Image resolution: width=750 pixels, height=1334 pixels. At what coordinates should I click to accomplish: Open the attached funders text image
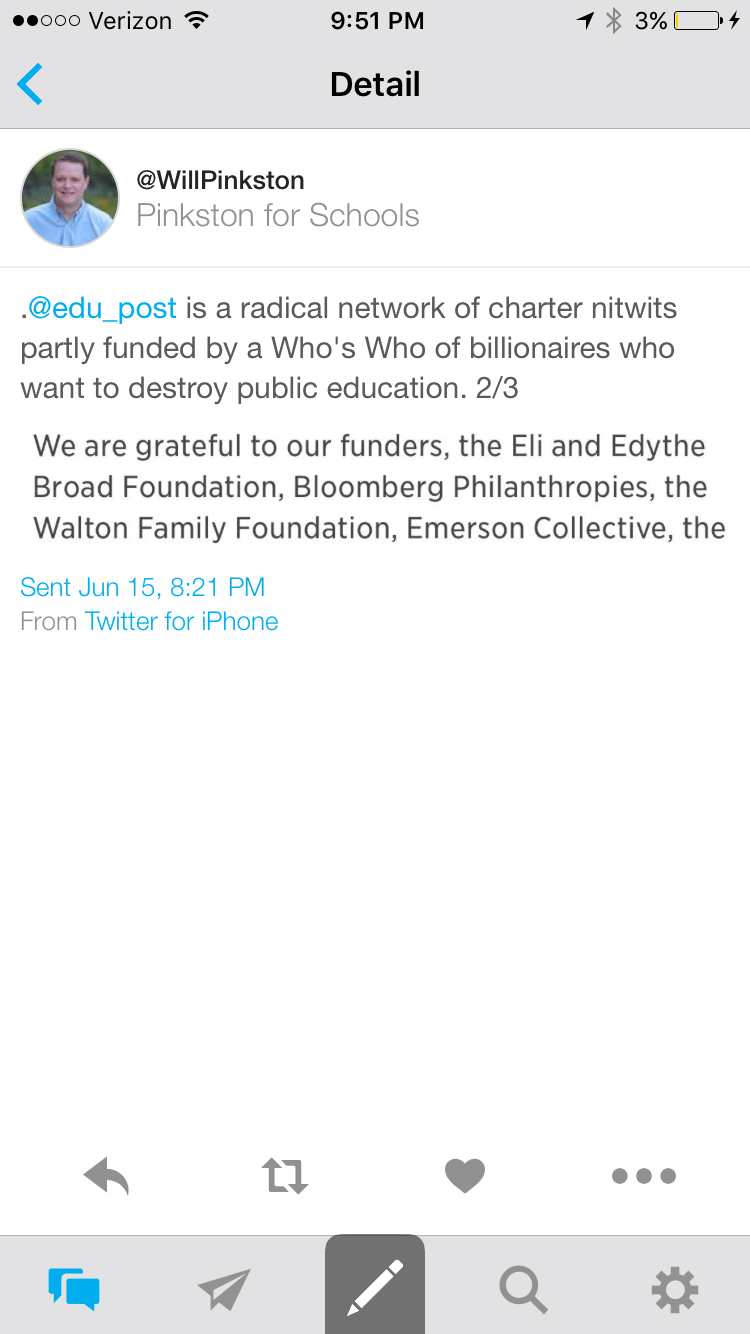375,487
